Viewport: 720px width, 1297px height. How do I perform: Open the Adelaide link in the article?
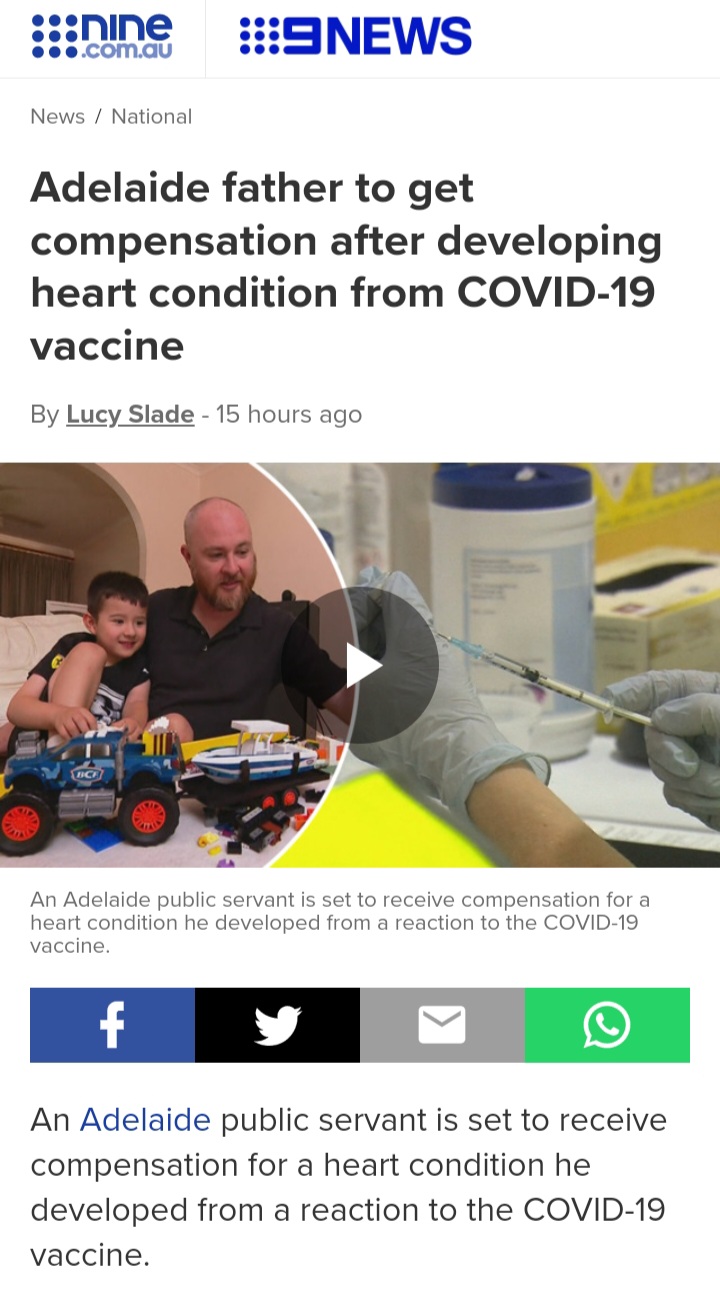coord(145,1120)
